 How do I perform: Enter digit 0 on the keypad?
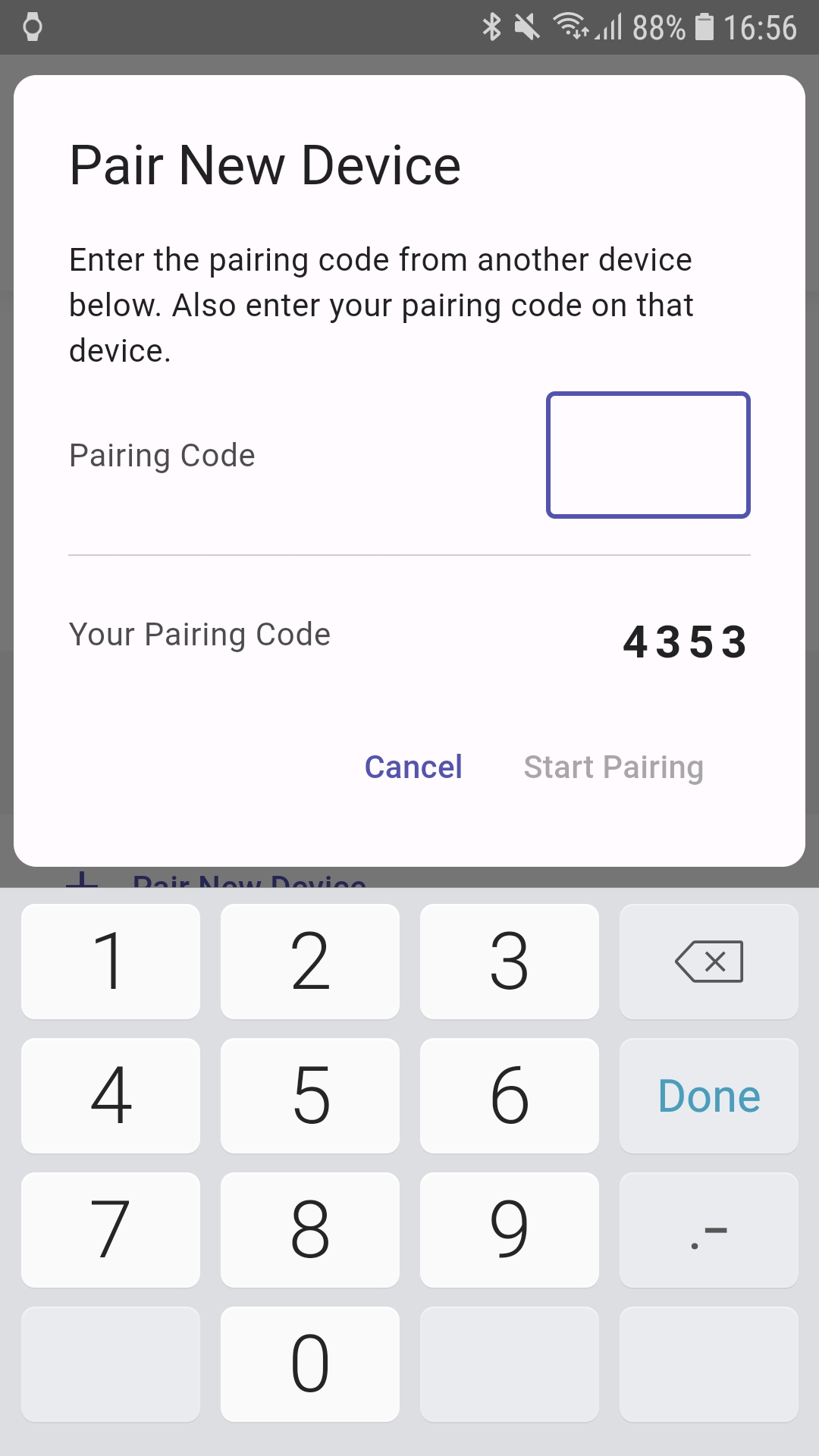(310, 1363)
